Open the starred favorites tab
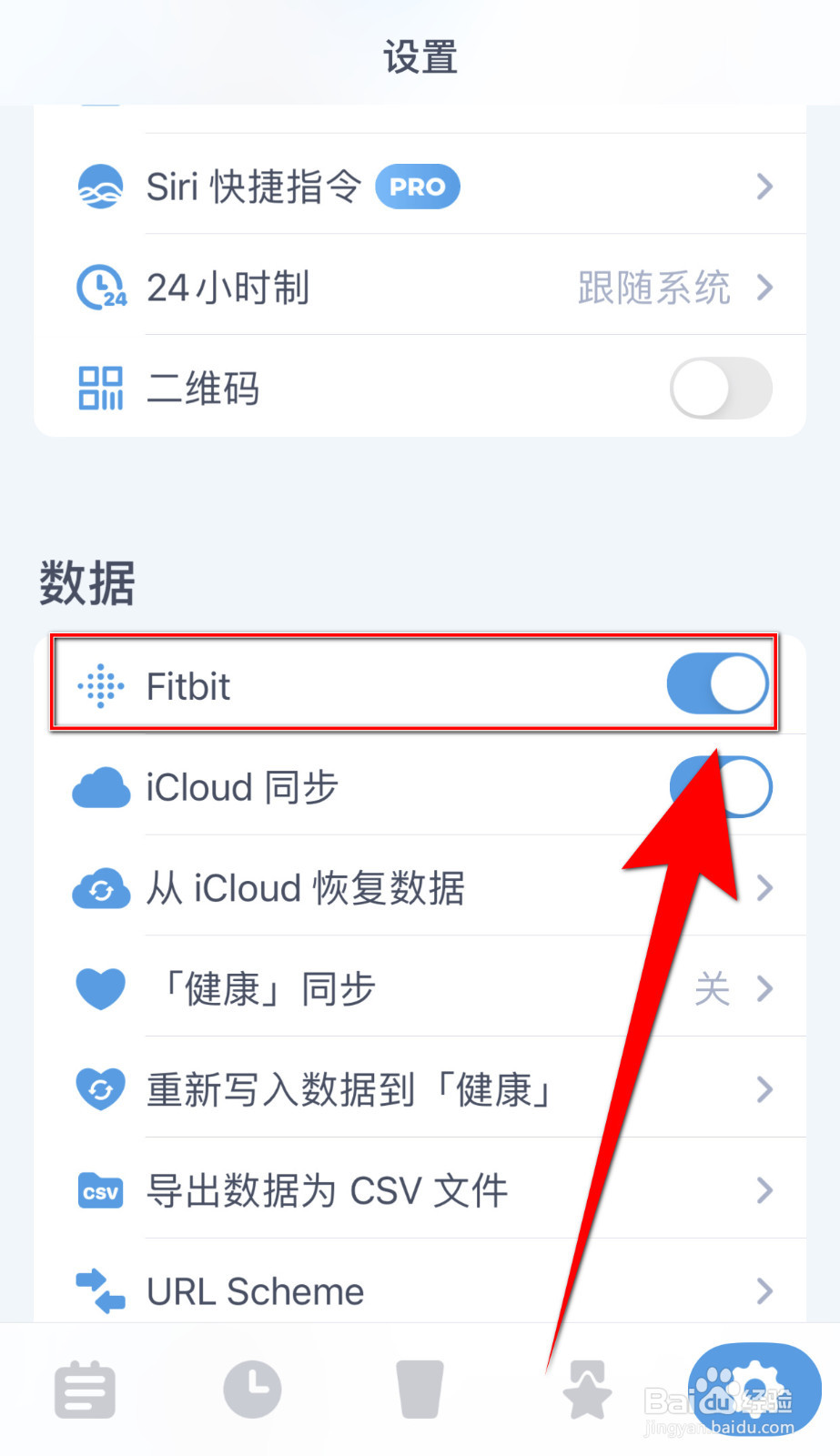The width and height of the screenshot is (840, 1456). (x=588, y=1390)
